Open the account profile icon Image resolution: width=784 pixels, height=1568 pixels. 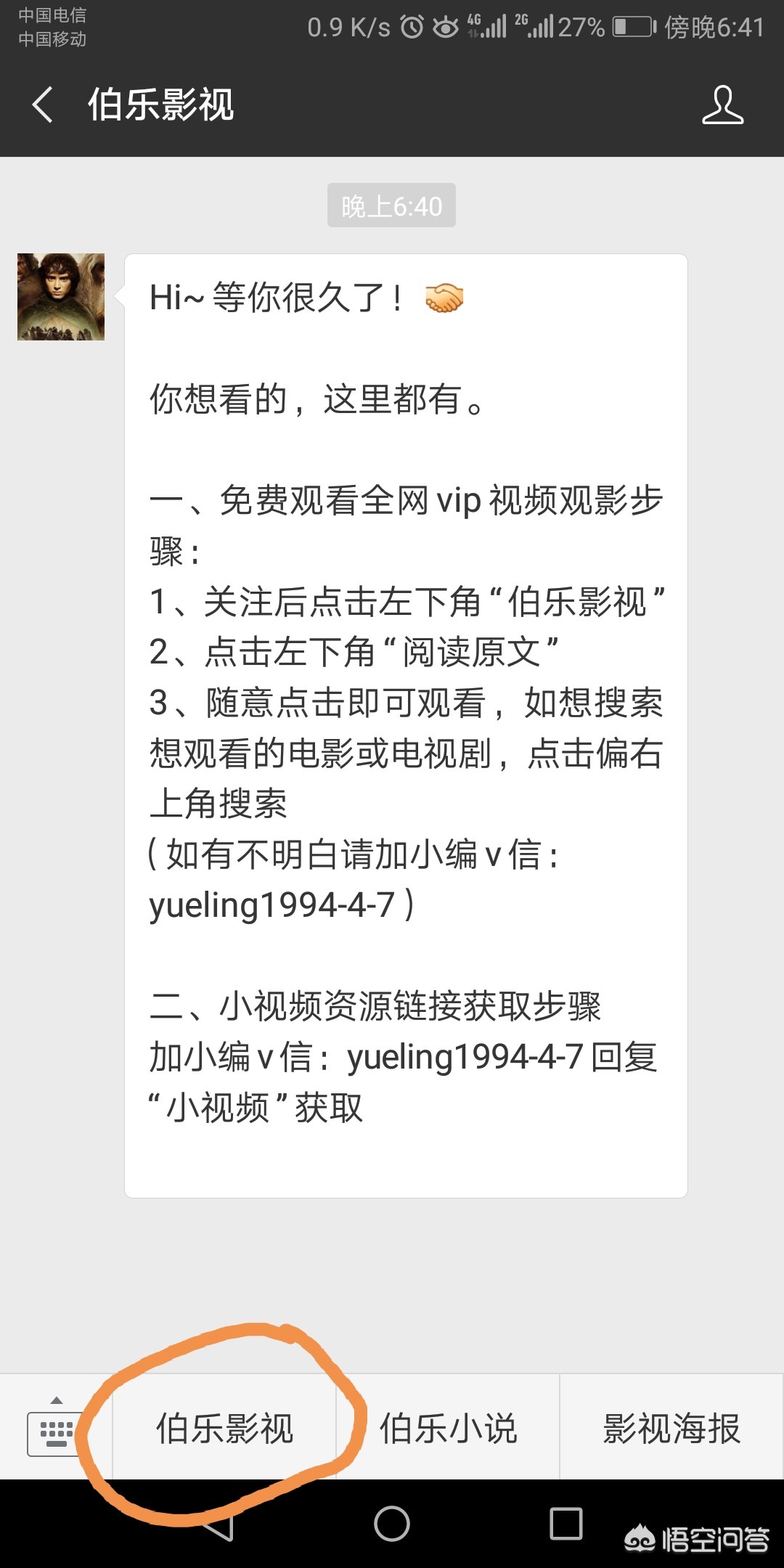722,105
